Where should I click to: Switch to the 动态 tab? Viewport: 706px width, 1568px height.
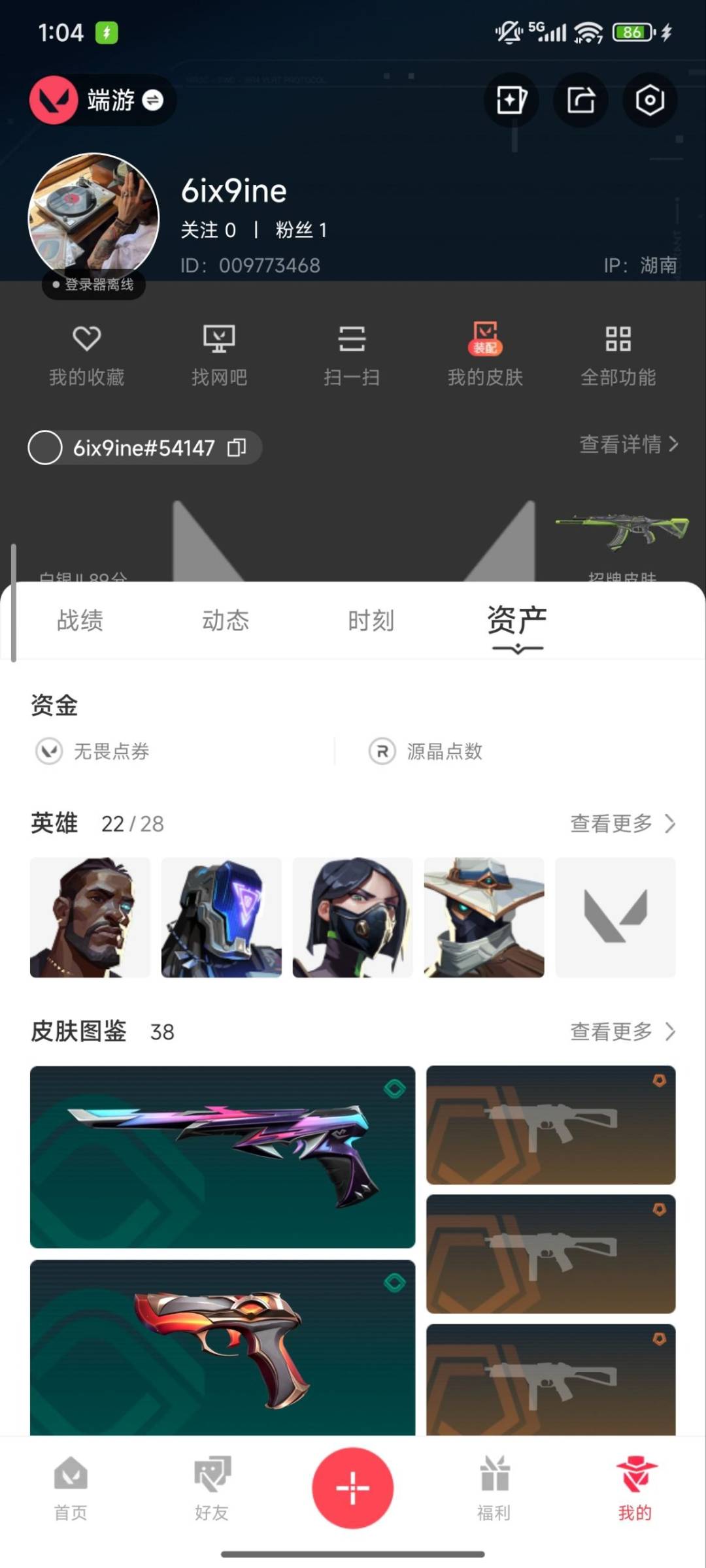coord(226,620)
